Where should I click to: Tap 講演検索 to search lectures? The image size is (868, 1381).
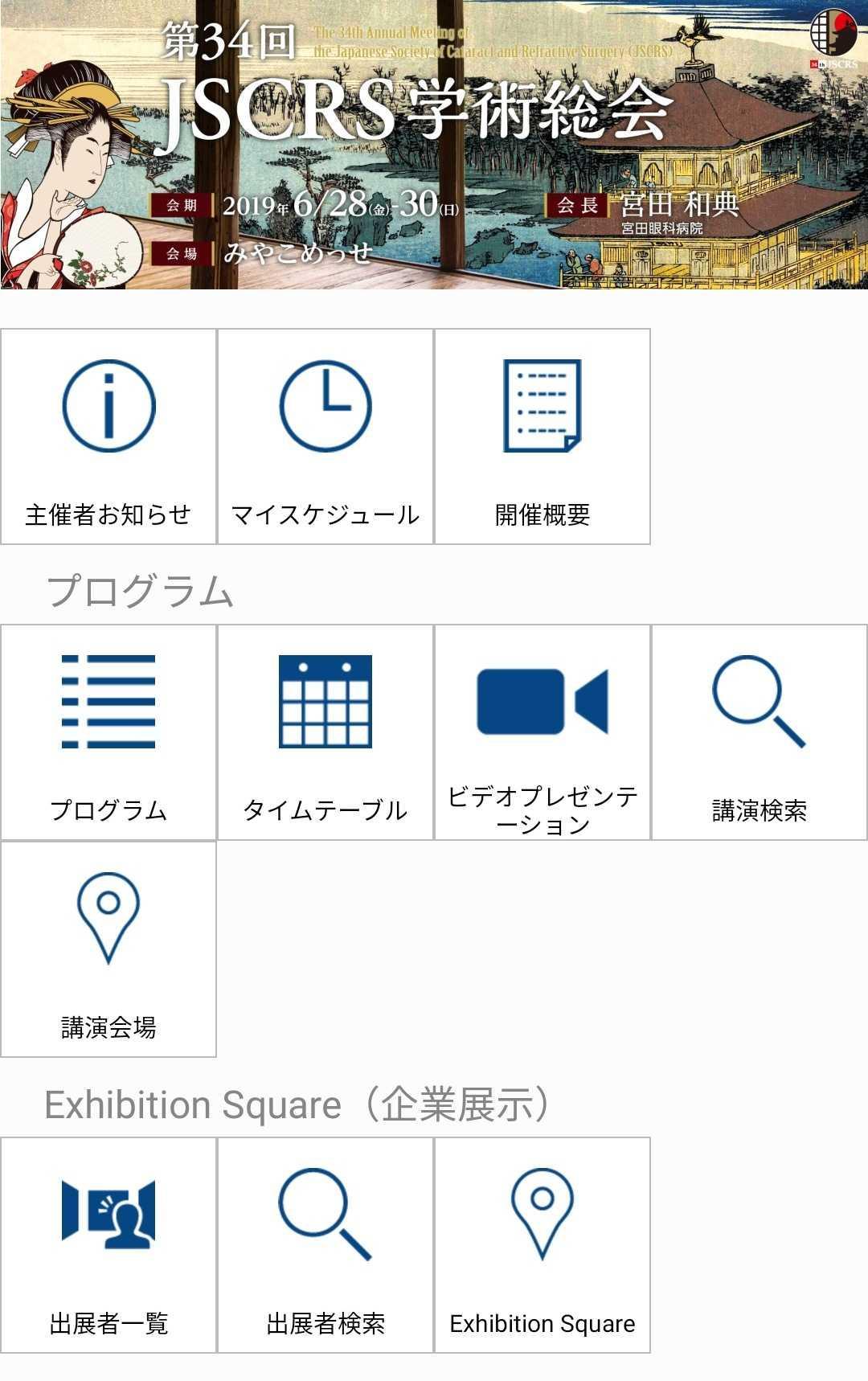coord(759,732)
